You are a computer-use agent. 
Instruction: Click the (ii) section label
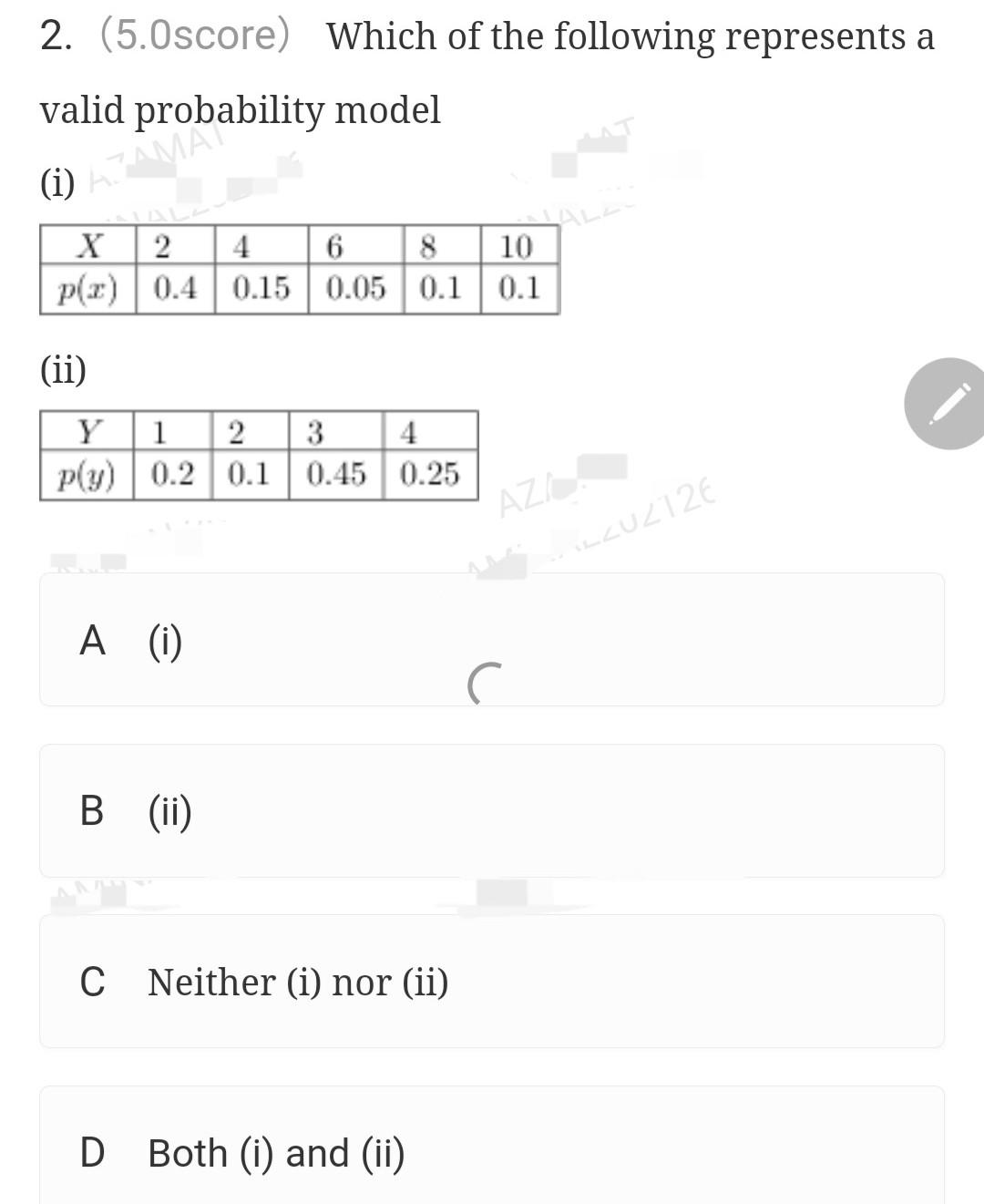[64, 368]
